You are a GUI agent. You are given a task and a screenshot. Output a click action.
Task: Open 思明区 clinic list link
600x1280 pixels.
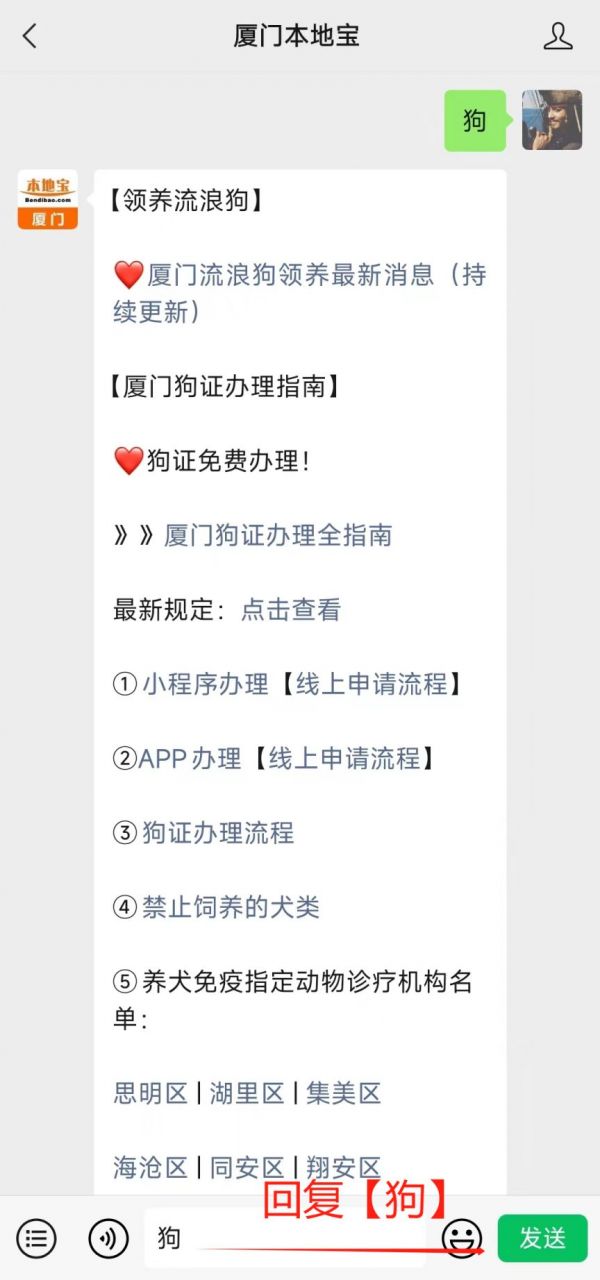[x=151, y=1093]
